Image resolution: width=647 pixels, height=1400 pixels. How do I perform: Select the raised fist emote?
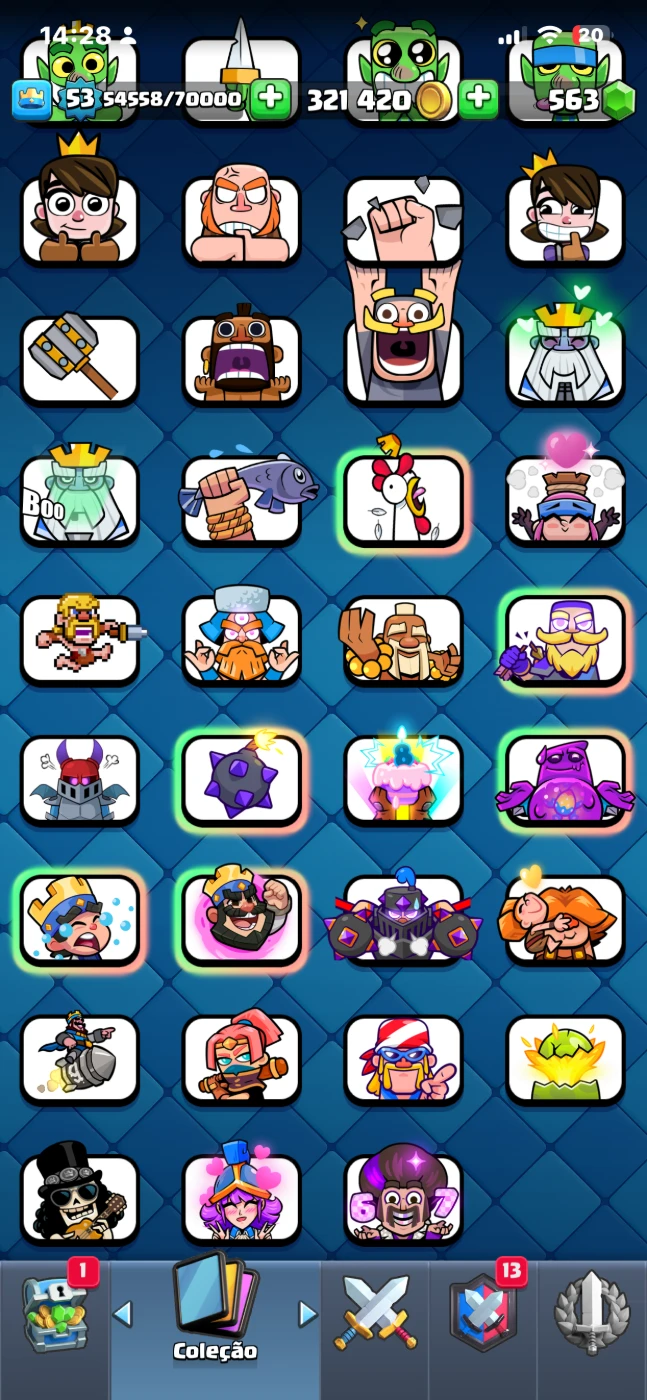click(404, 220)
